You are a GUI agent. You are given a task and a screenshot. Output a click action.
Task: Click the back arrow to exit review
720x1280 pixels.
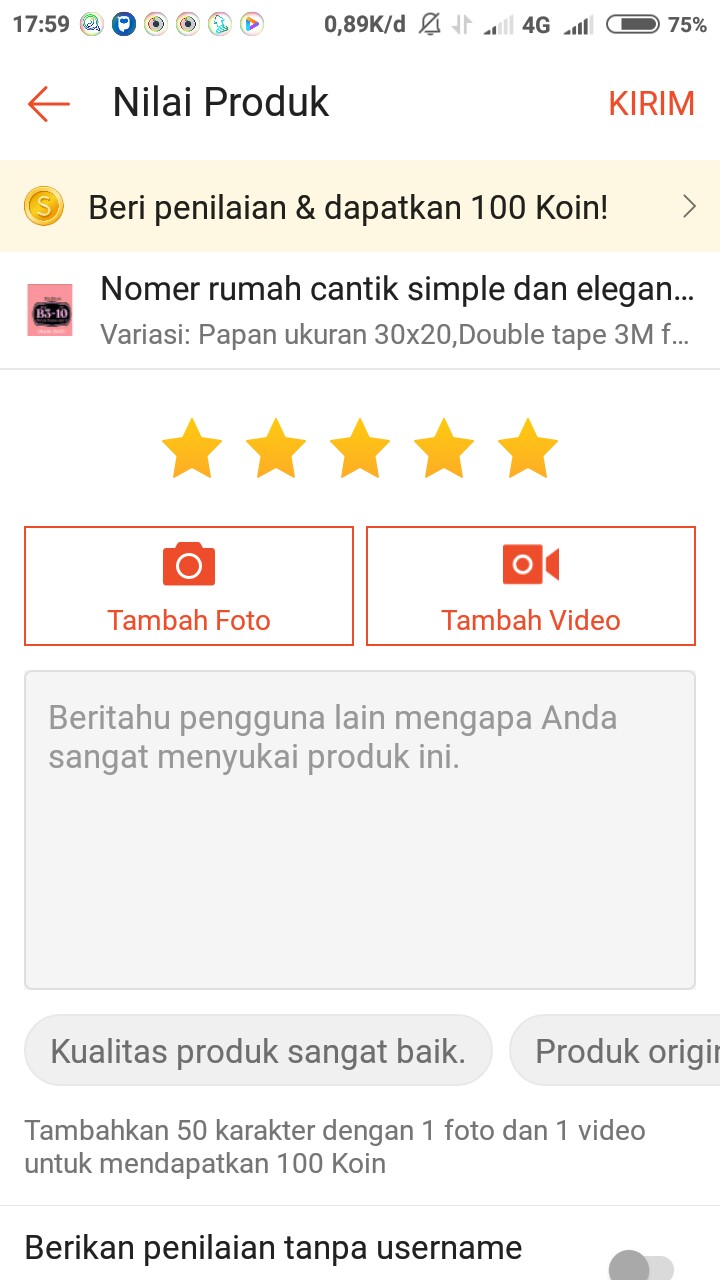(46, 102)
